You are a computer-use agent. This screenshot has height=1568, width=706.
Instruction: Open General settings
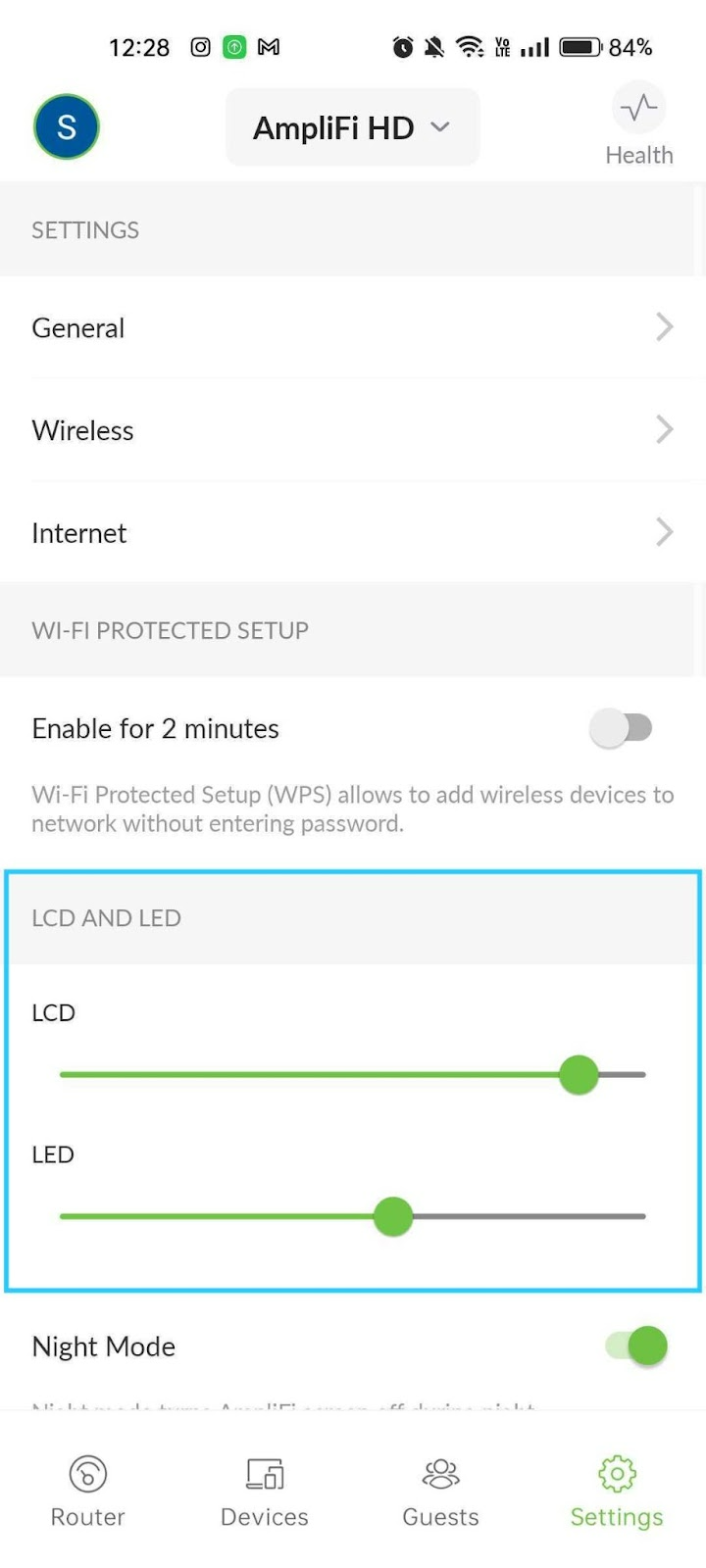point(353,327)
